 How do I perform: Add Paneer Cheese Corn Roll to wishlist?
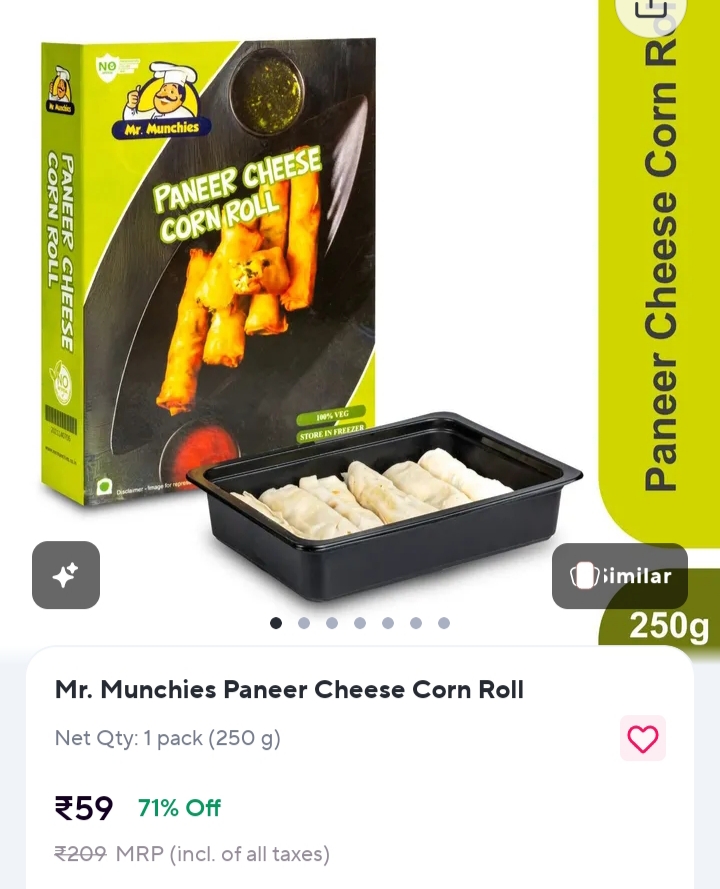point(642,739)
